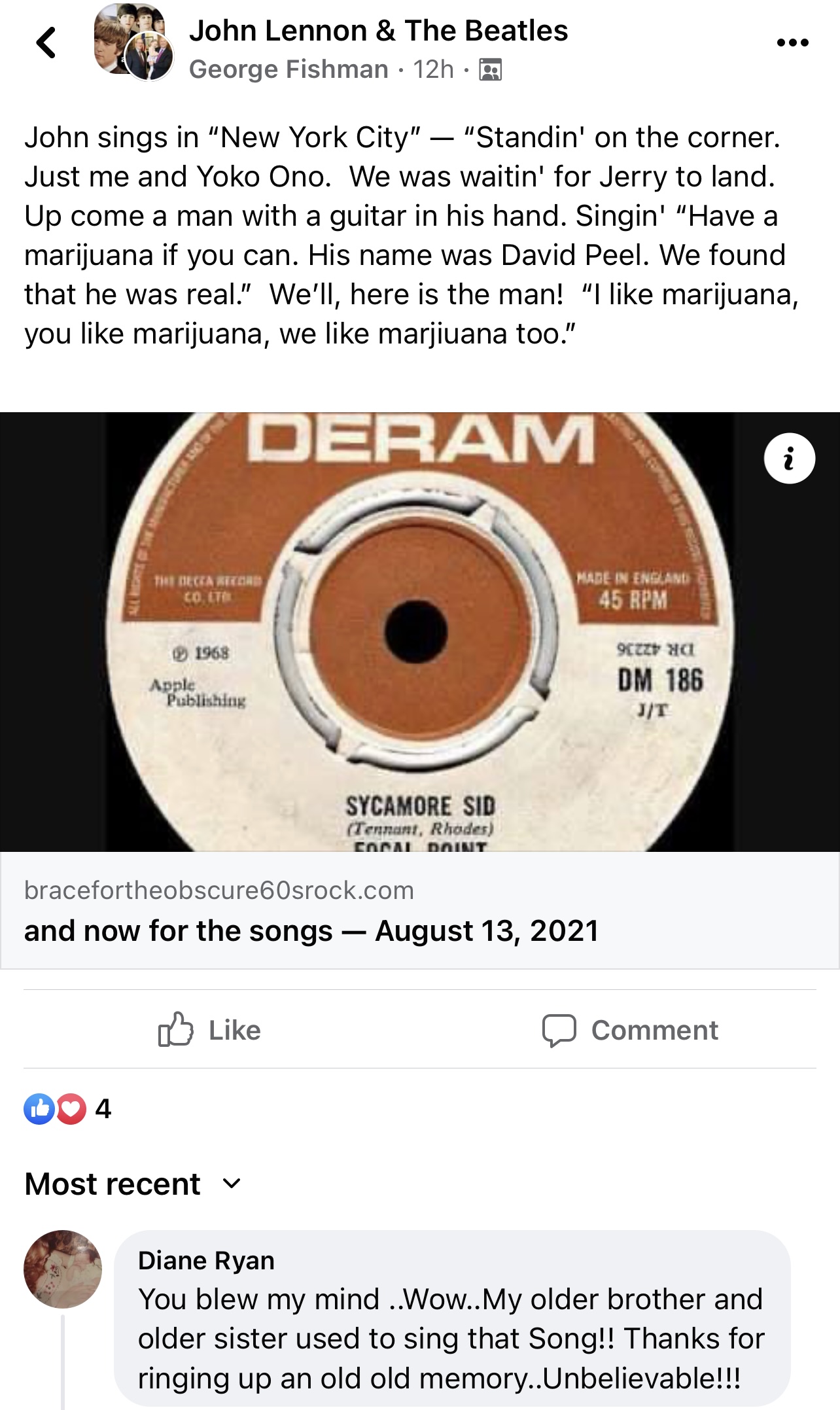Go back using the back arrow
Viewport: 840px width, 1410px height.
pyautogui.click(x=46, y=43)
